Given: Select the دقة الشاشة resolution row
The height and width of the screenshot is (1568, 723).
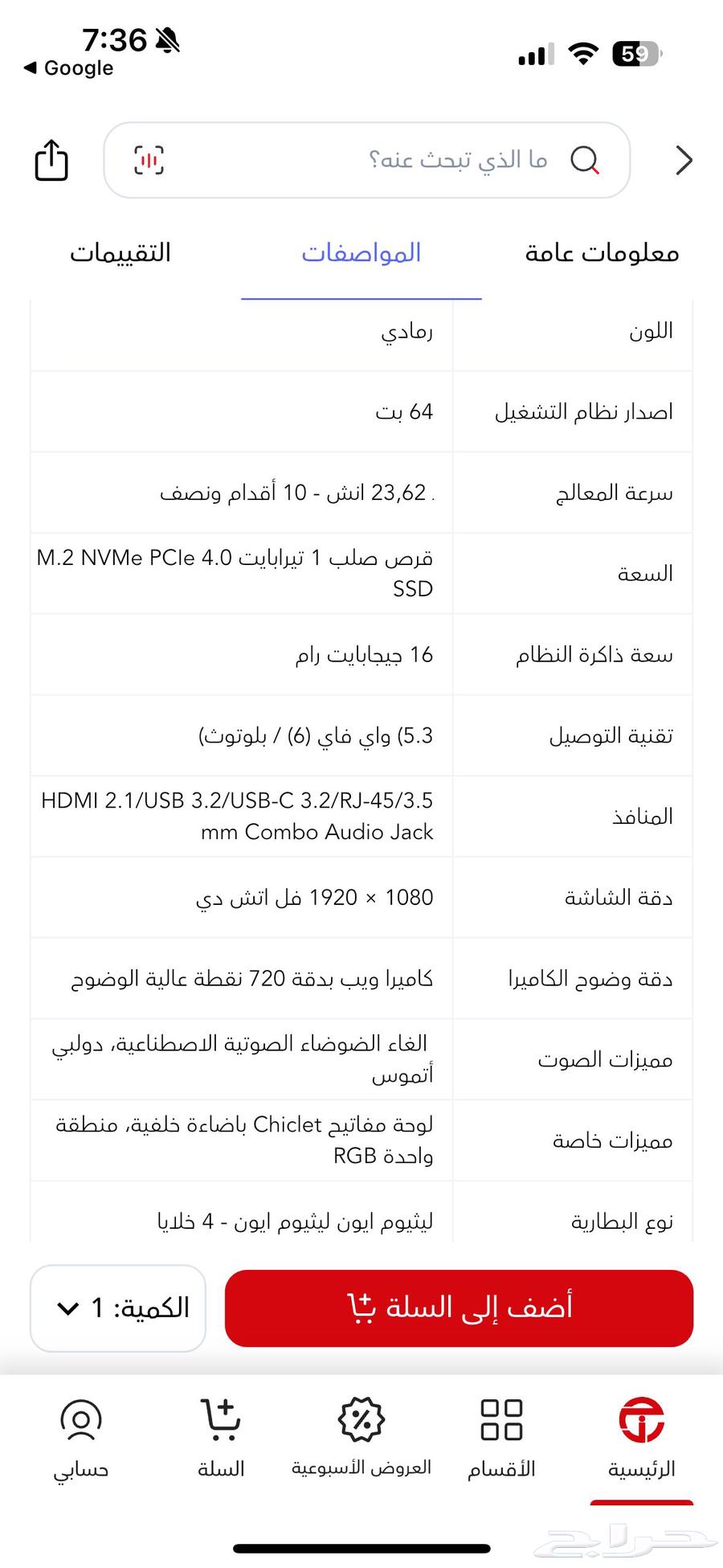Looking at the screenshot, I should click(x=361, y=898).
